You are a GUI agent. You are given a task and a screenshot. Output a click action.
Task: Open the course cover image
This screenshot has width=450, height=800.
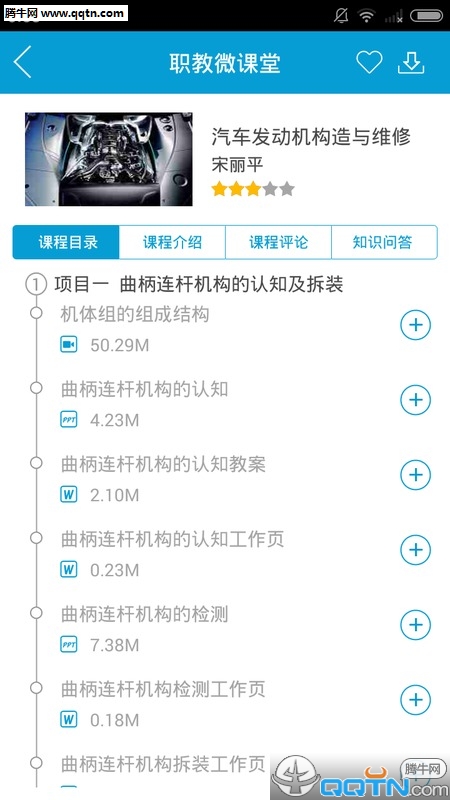pyautogui.click(x=109, y=159)
